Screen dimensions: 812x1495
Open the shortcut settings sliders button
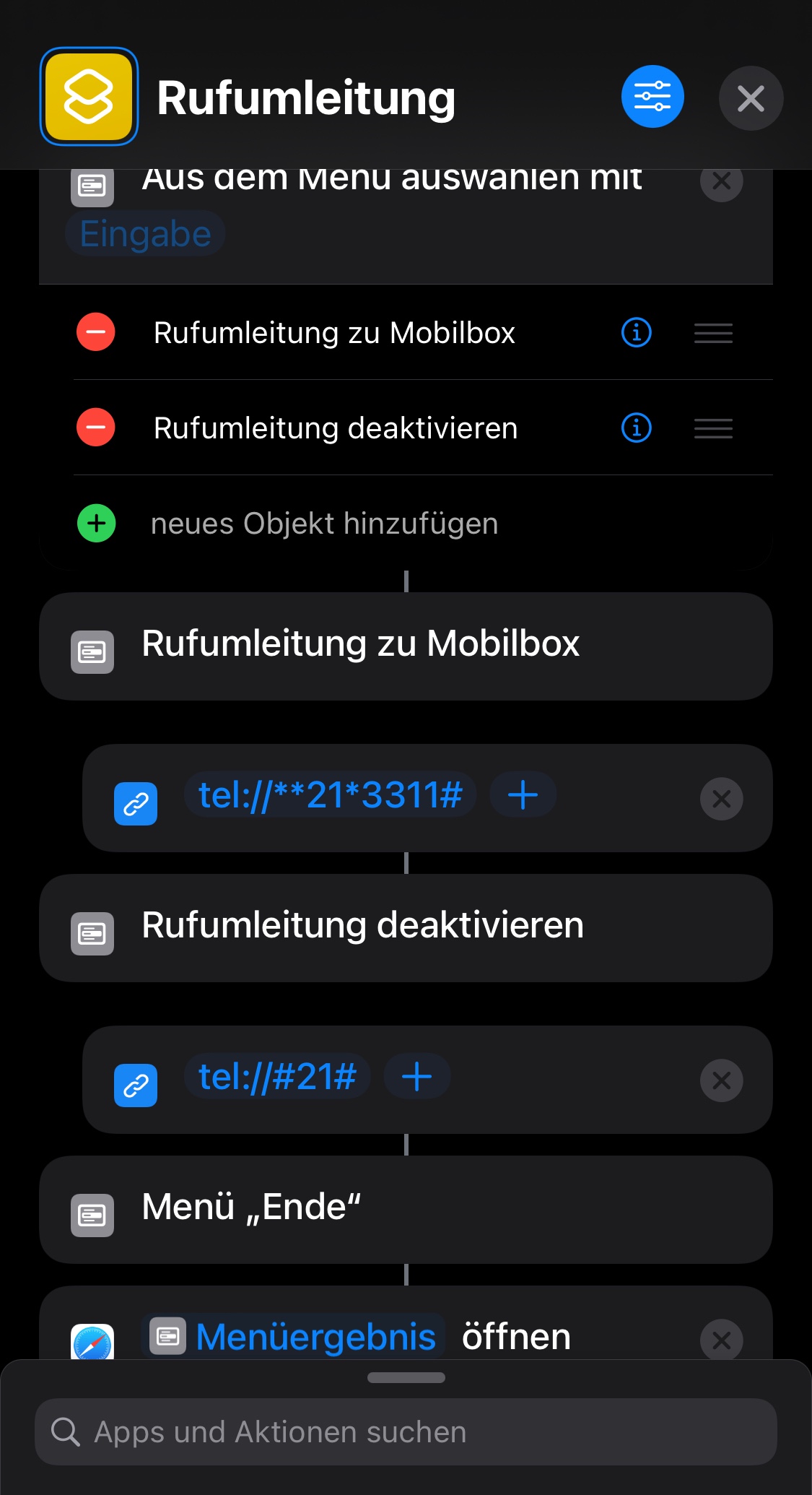652,97
